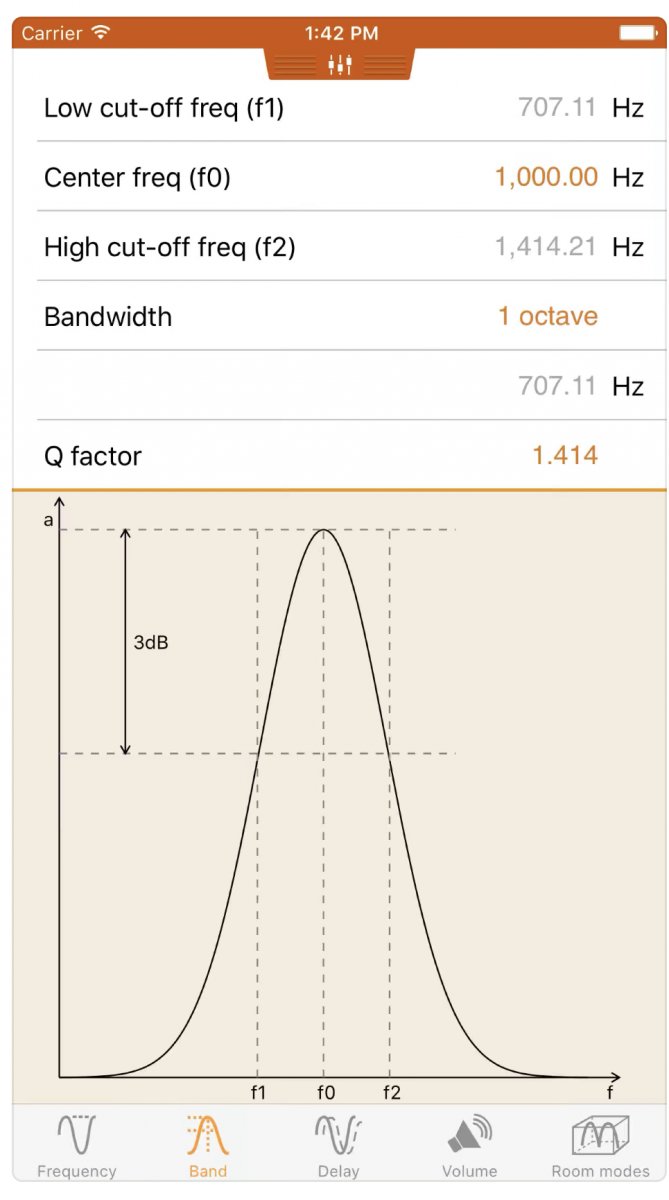The image size is (669, 1200).
Task: Edit the Q factor value 1.414
Action: (565, 456)
